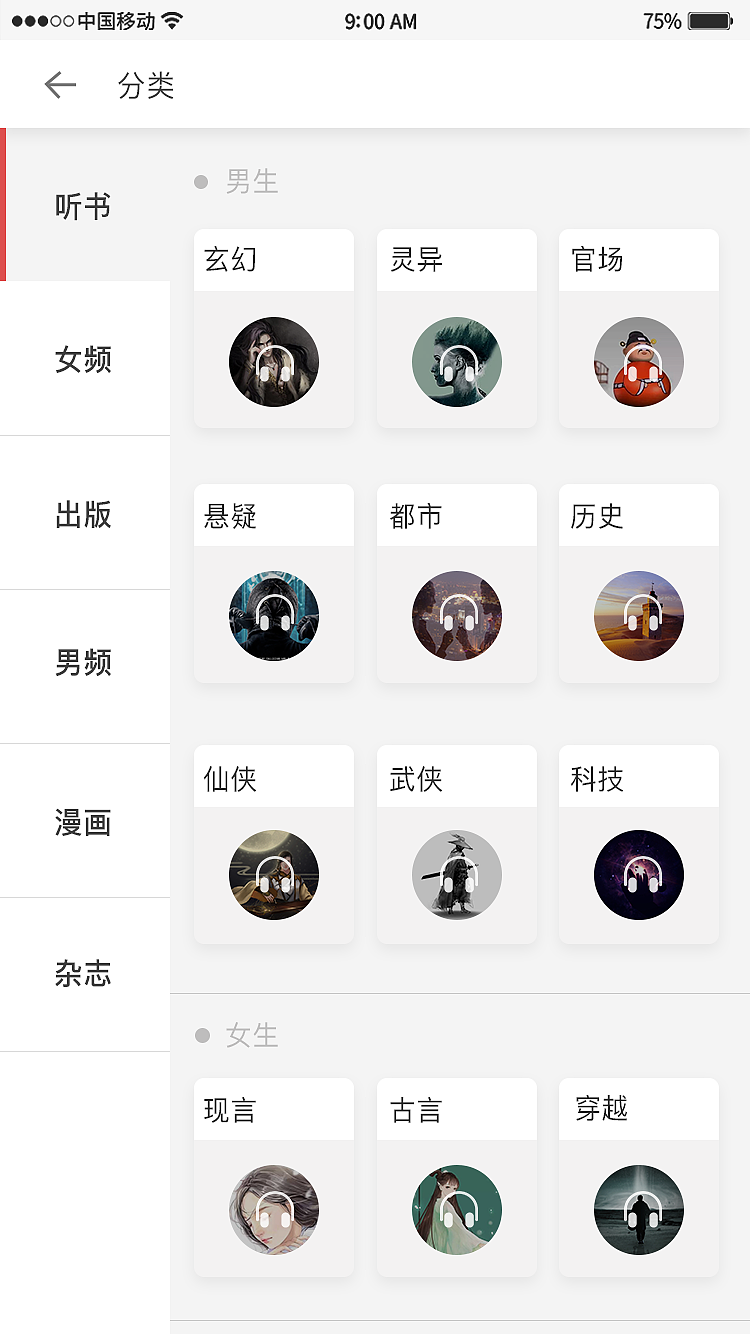
Task: Tap the 悬疑 headphone icon
Action: click(274, 617)
